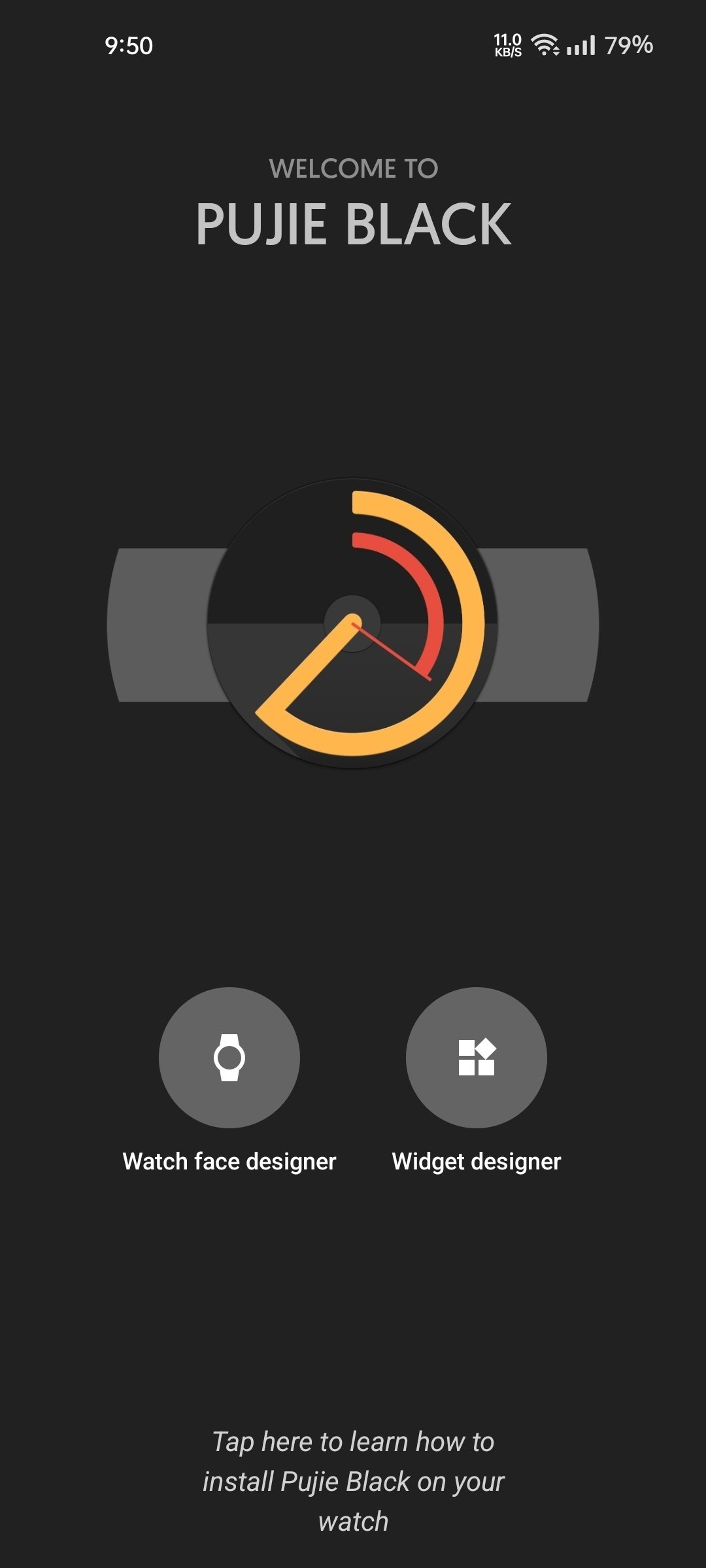Open the Watch face designer

coord(229,1057)
